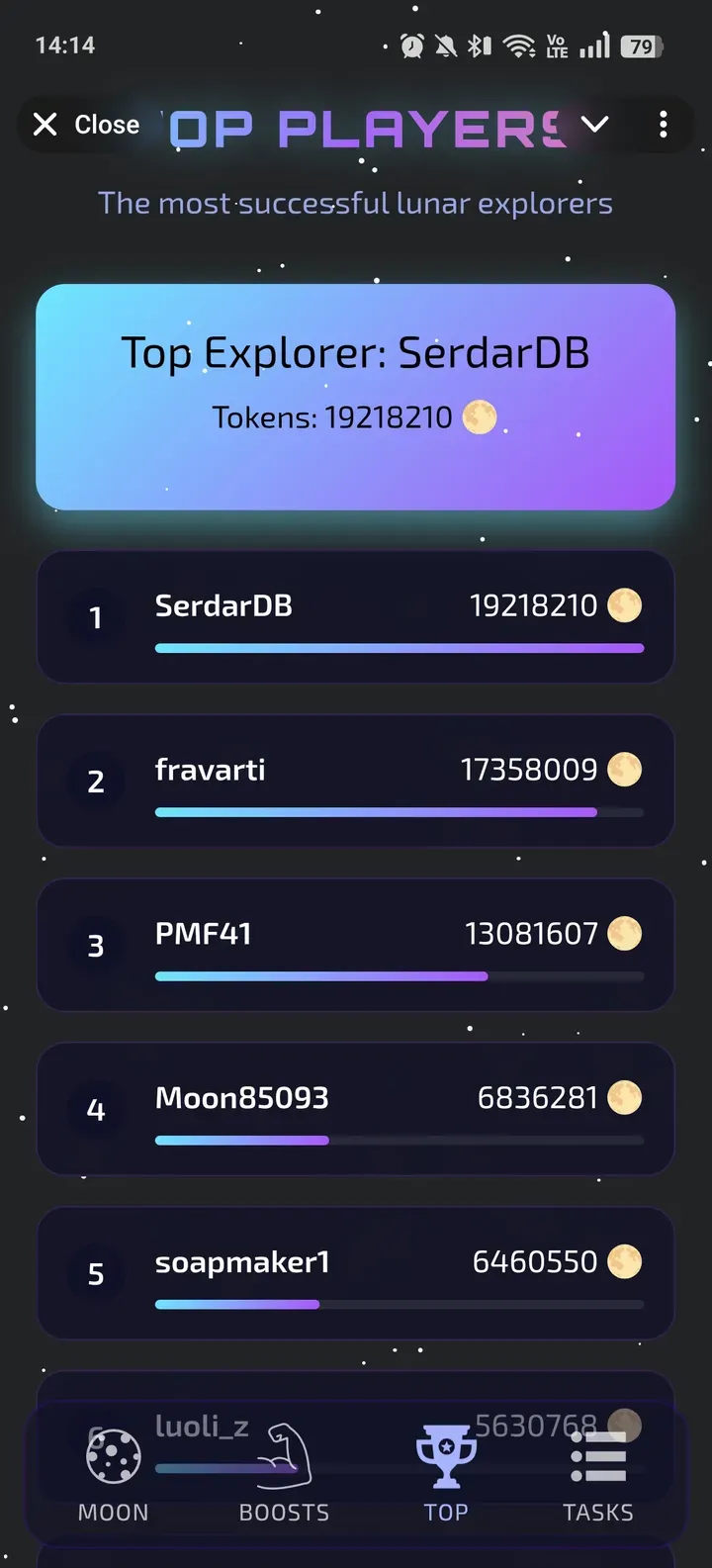
Task: Open the three-dot overflow menu
Action: 663,124
